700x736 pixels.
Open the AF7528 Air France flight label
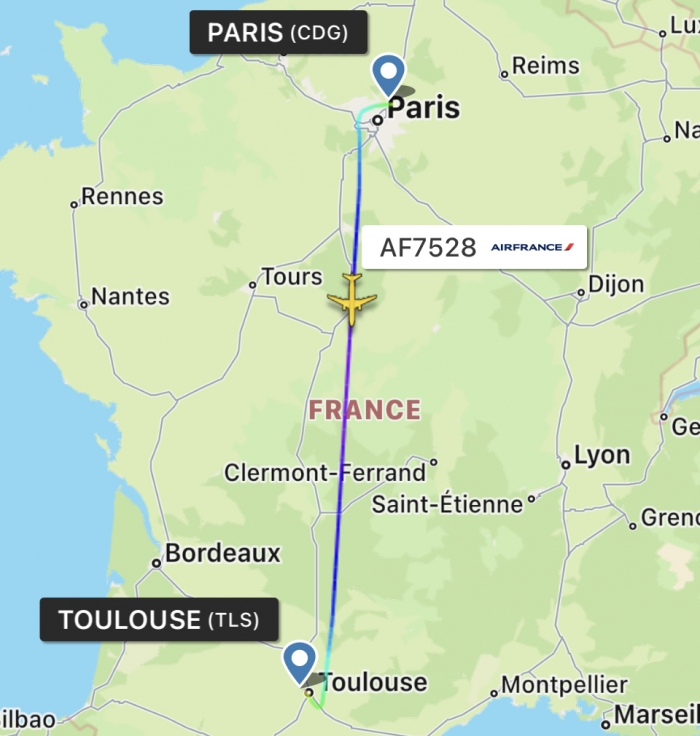(x=474, y=247)
